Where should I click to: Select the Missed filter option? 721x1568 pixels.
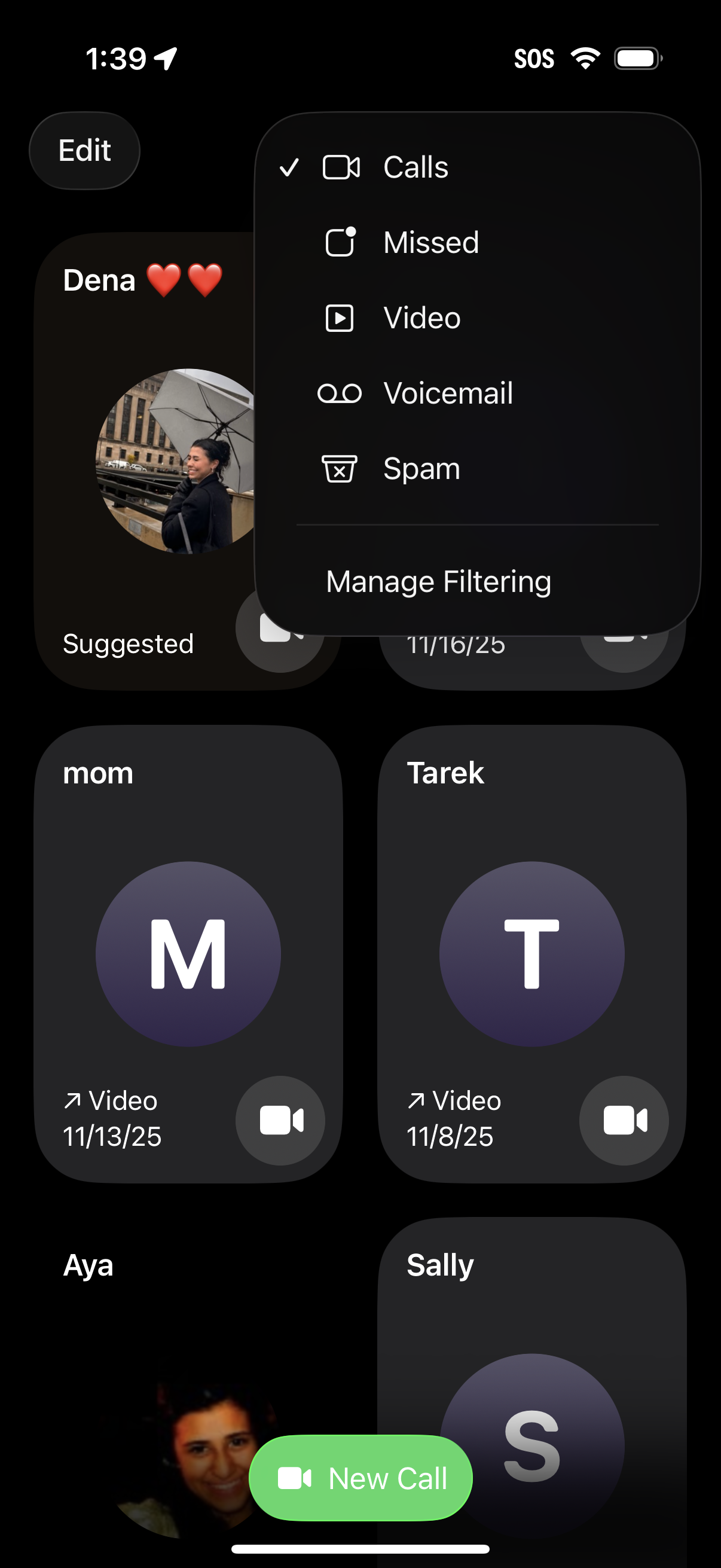tap(432, 242)
